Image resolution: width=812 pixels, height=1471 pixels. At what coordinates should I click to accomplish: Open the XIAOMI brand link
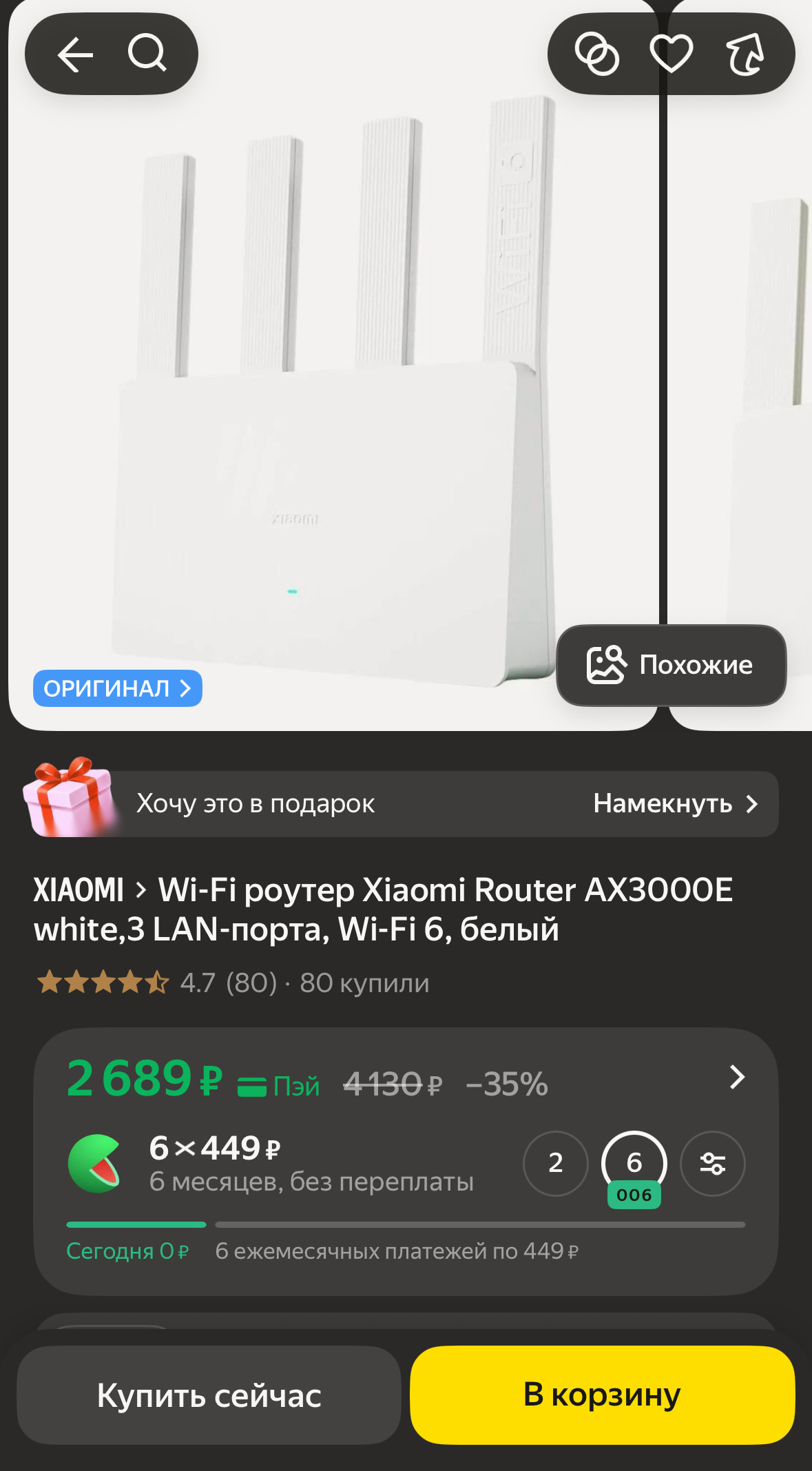coord(79,889)
